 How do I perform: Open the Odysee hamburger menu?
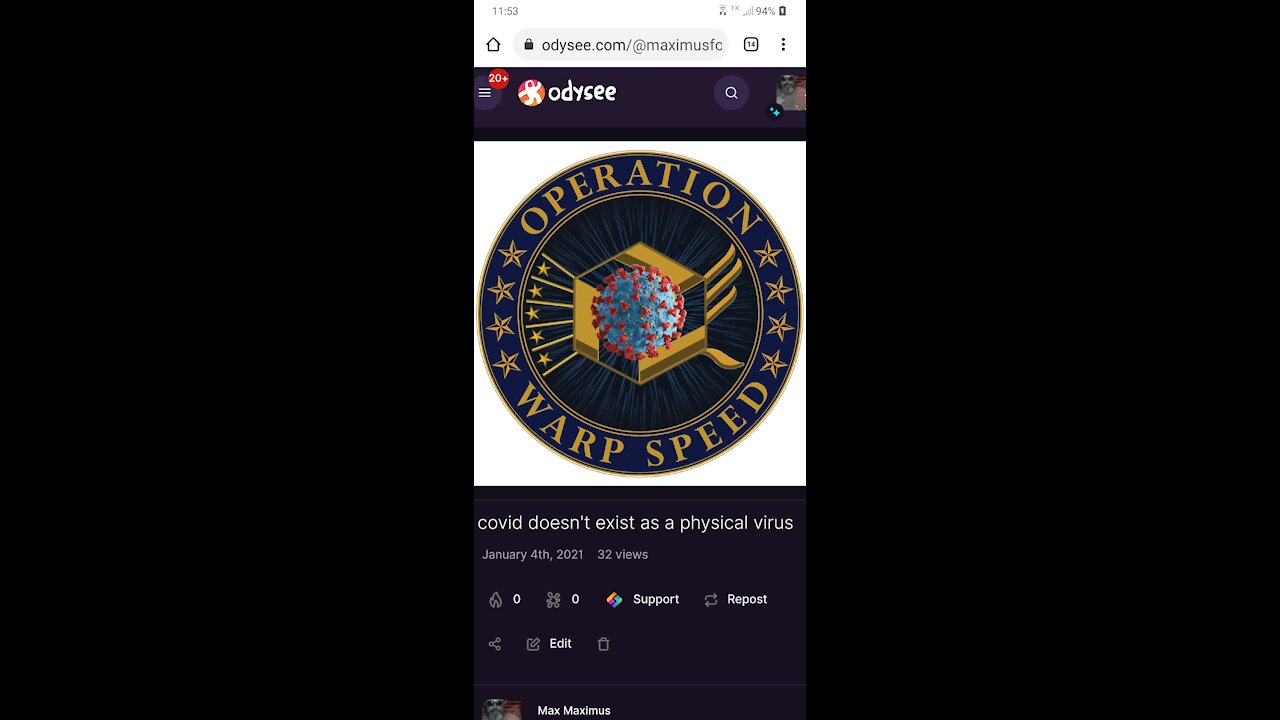(485, 93)
